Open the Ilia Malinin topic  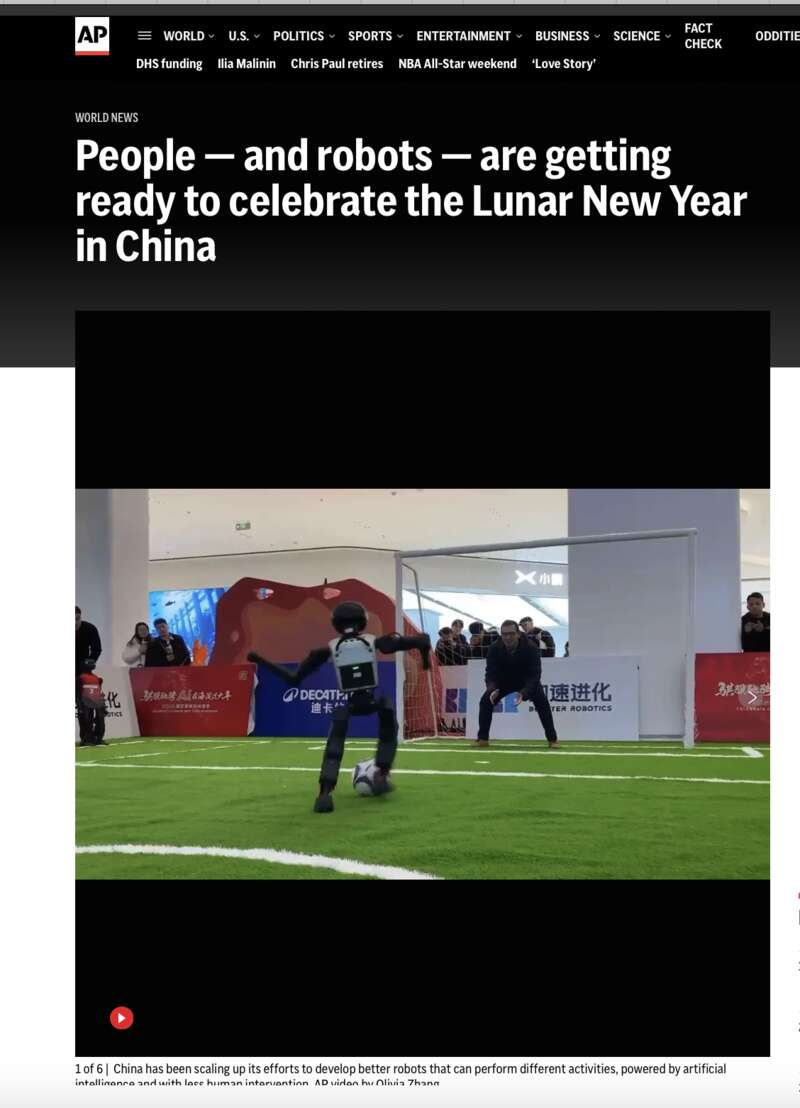tap(246, 64)
